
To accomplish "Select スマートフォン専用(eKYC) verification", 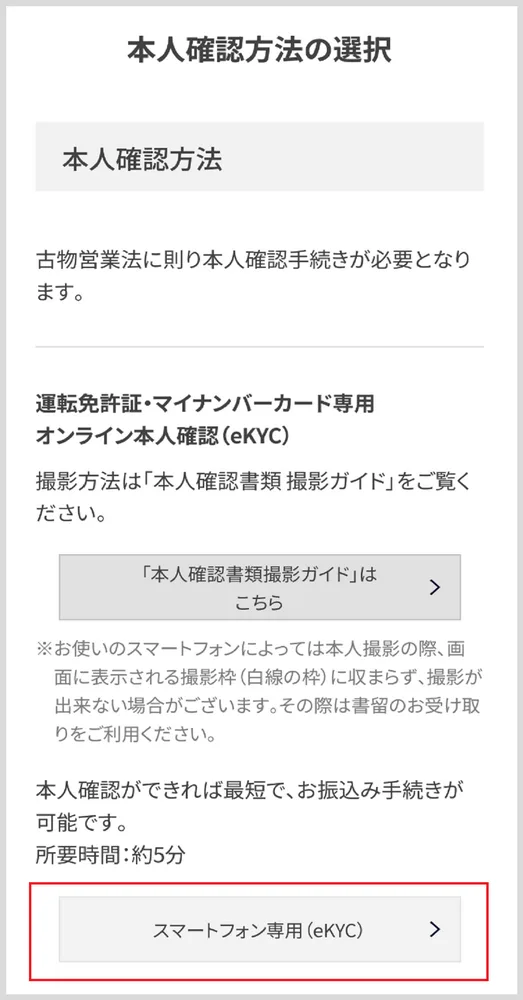I will click(x=260, y=930).
